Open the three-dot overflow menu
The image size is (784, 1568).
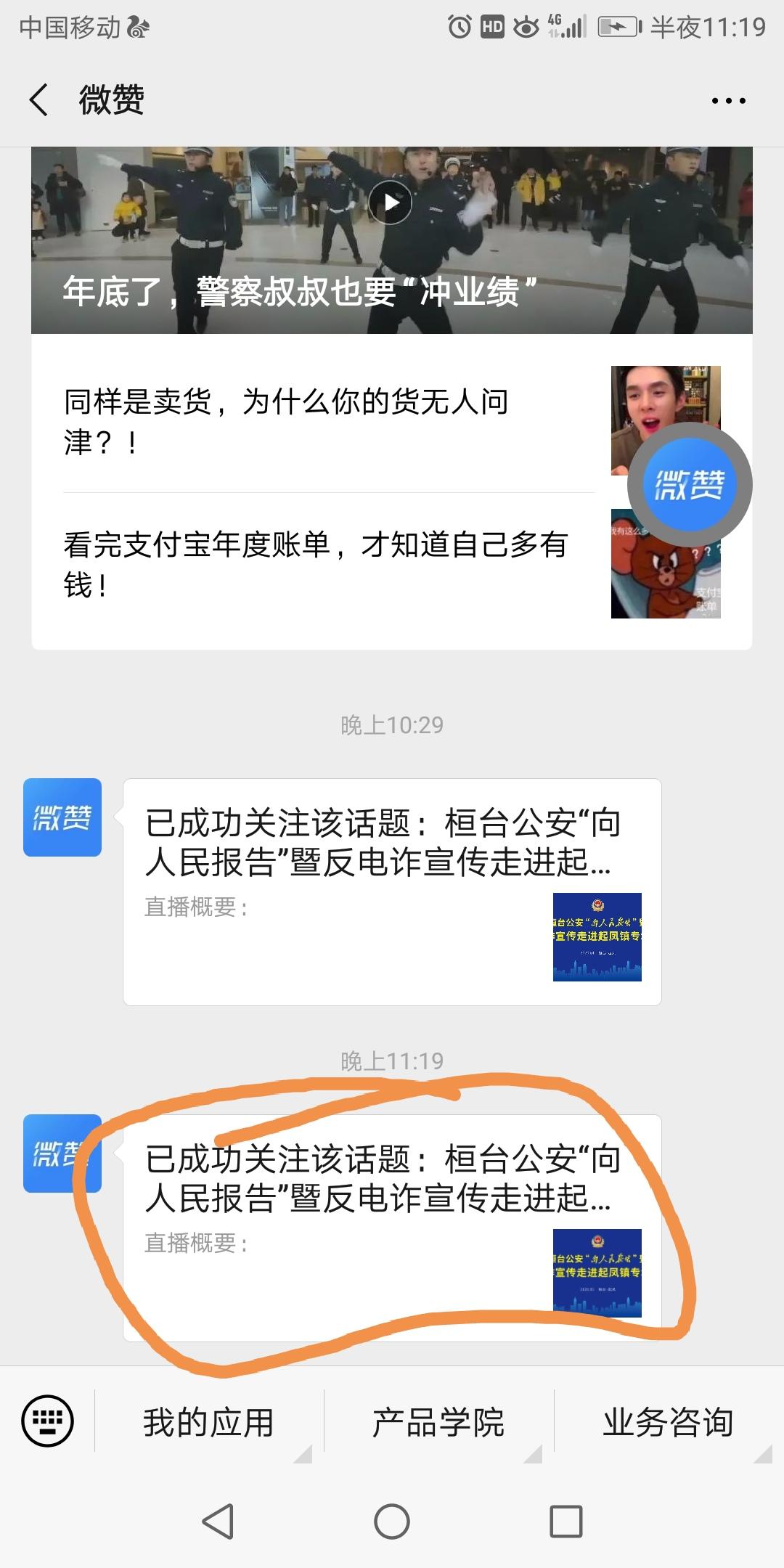[x=728, y=100]
